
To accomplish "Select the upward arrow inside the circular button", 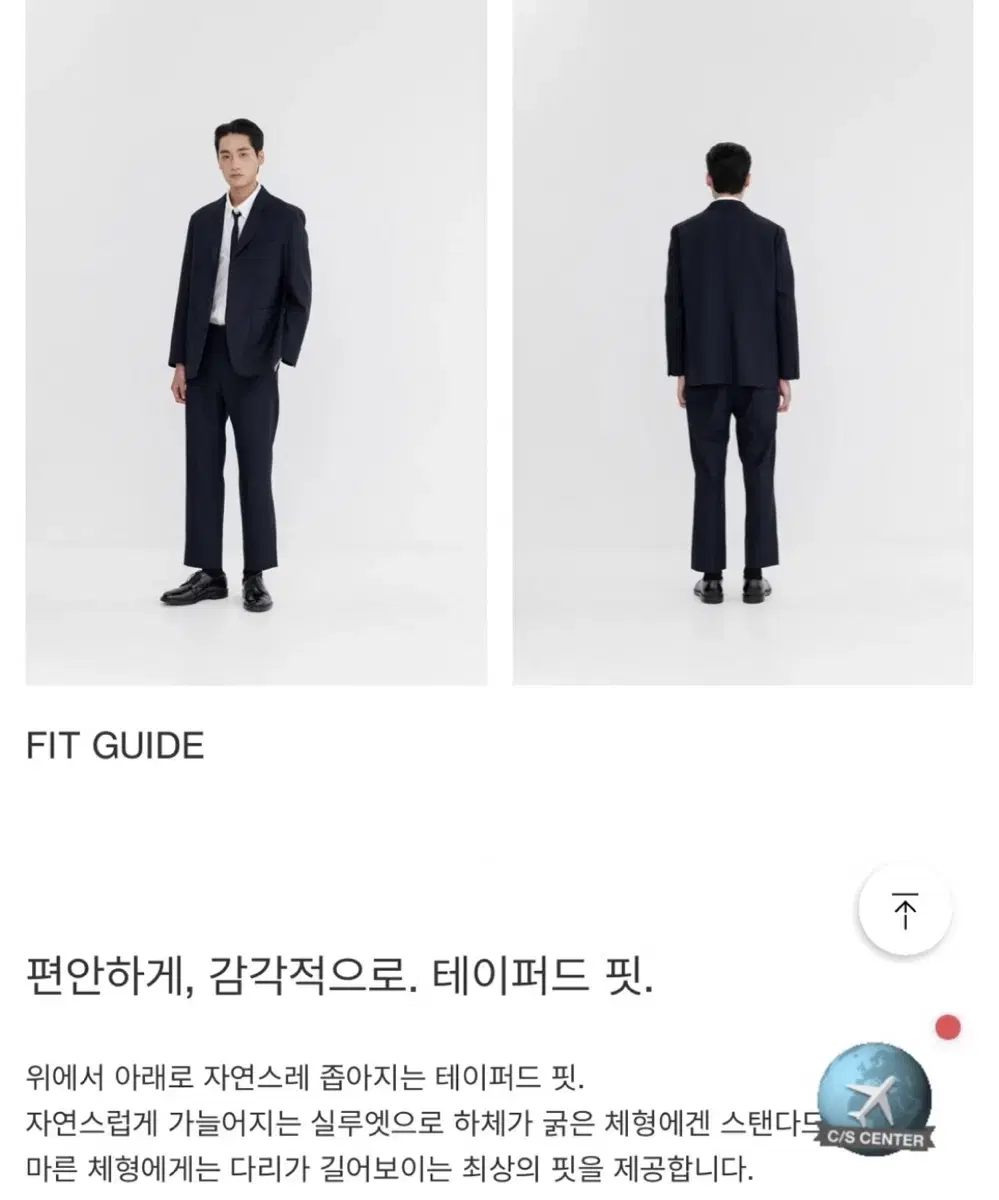I will click(903, 910).
